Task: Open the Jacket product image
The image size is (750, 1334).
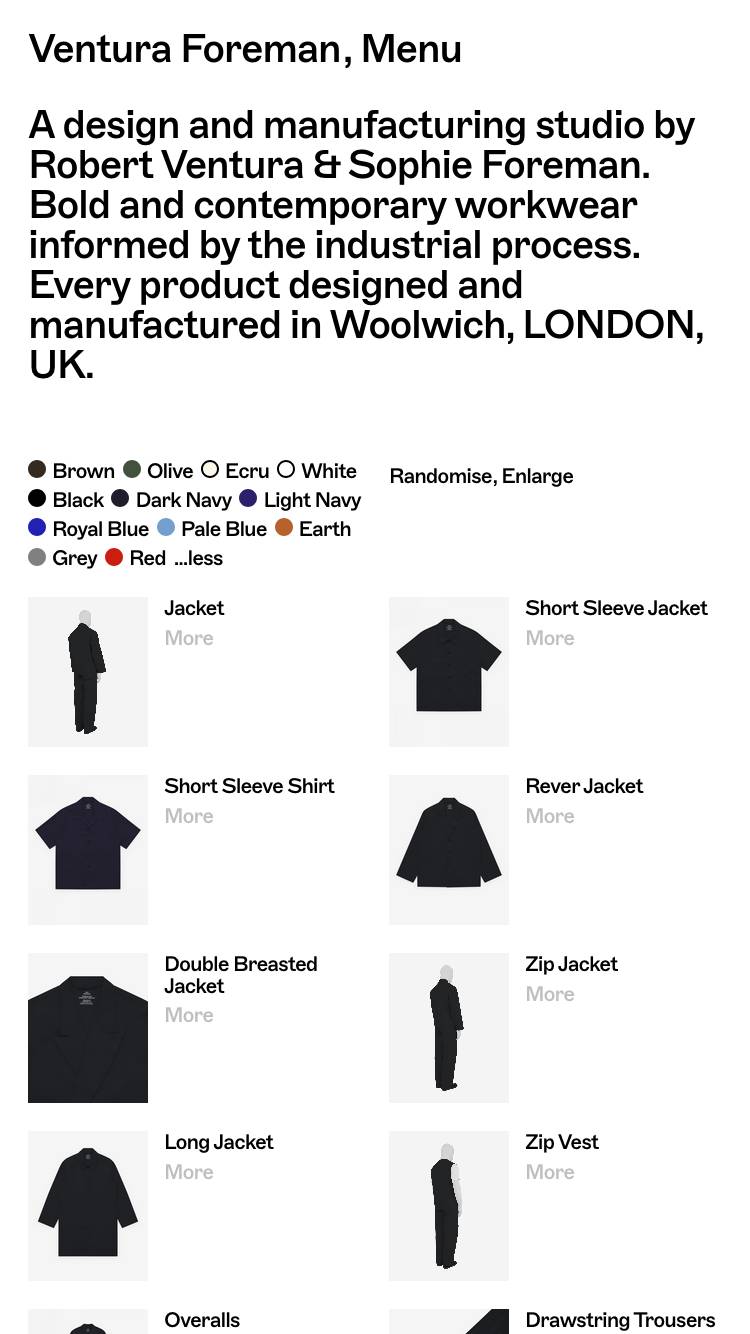Action: (x=88, y=672)
